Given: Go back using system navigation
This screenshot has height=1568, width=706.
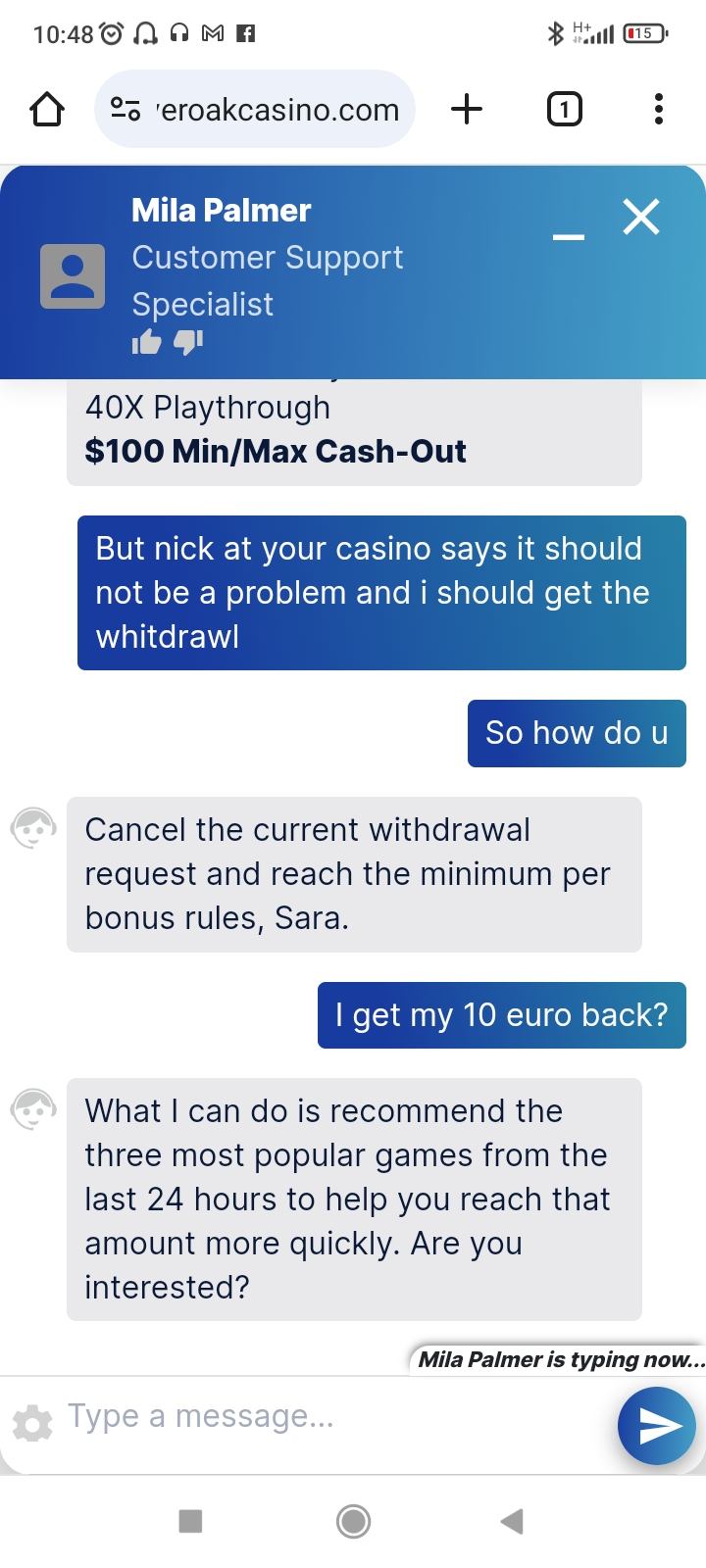Looking at the screenshot, I should pyautogui.click(x=512, y=1521).
